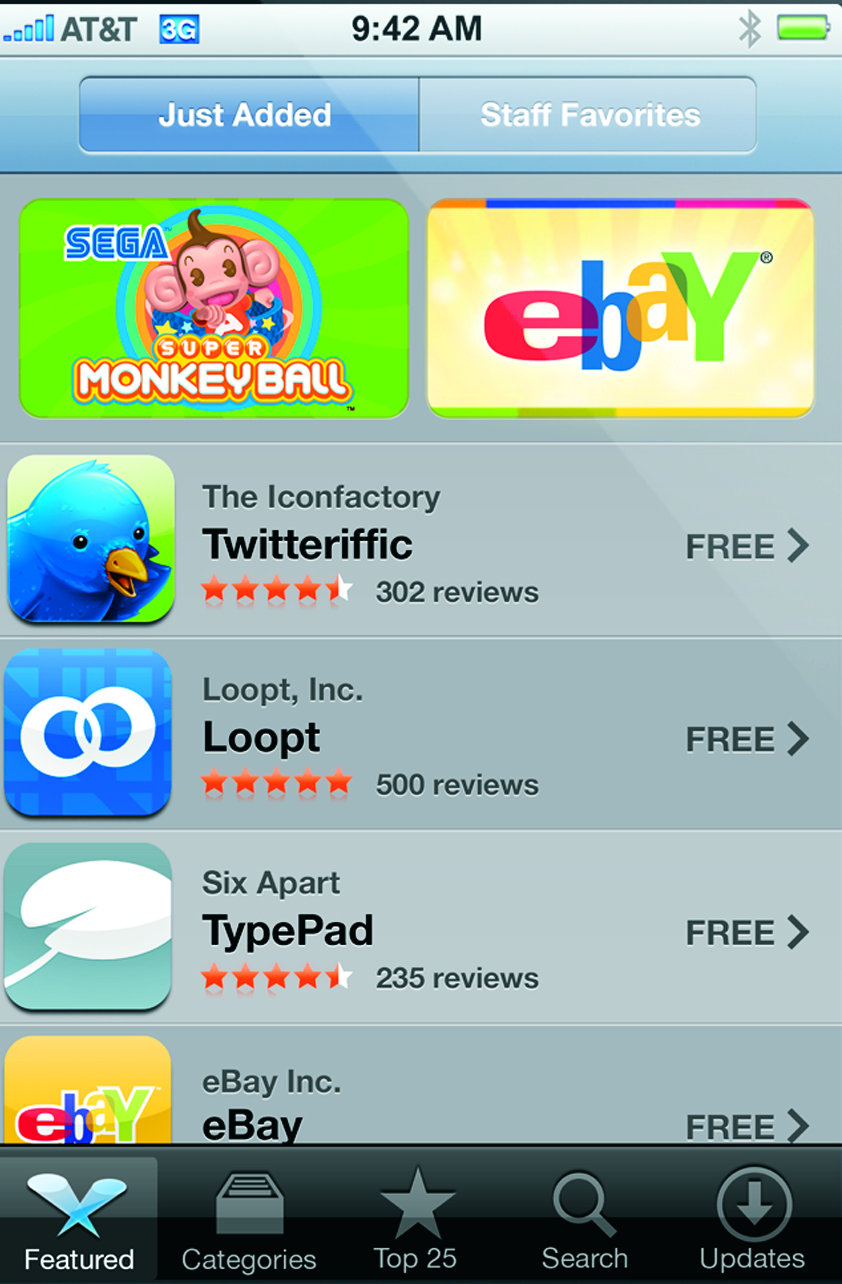Open the Twitterrific app icon

click(x=90, y=541)
